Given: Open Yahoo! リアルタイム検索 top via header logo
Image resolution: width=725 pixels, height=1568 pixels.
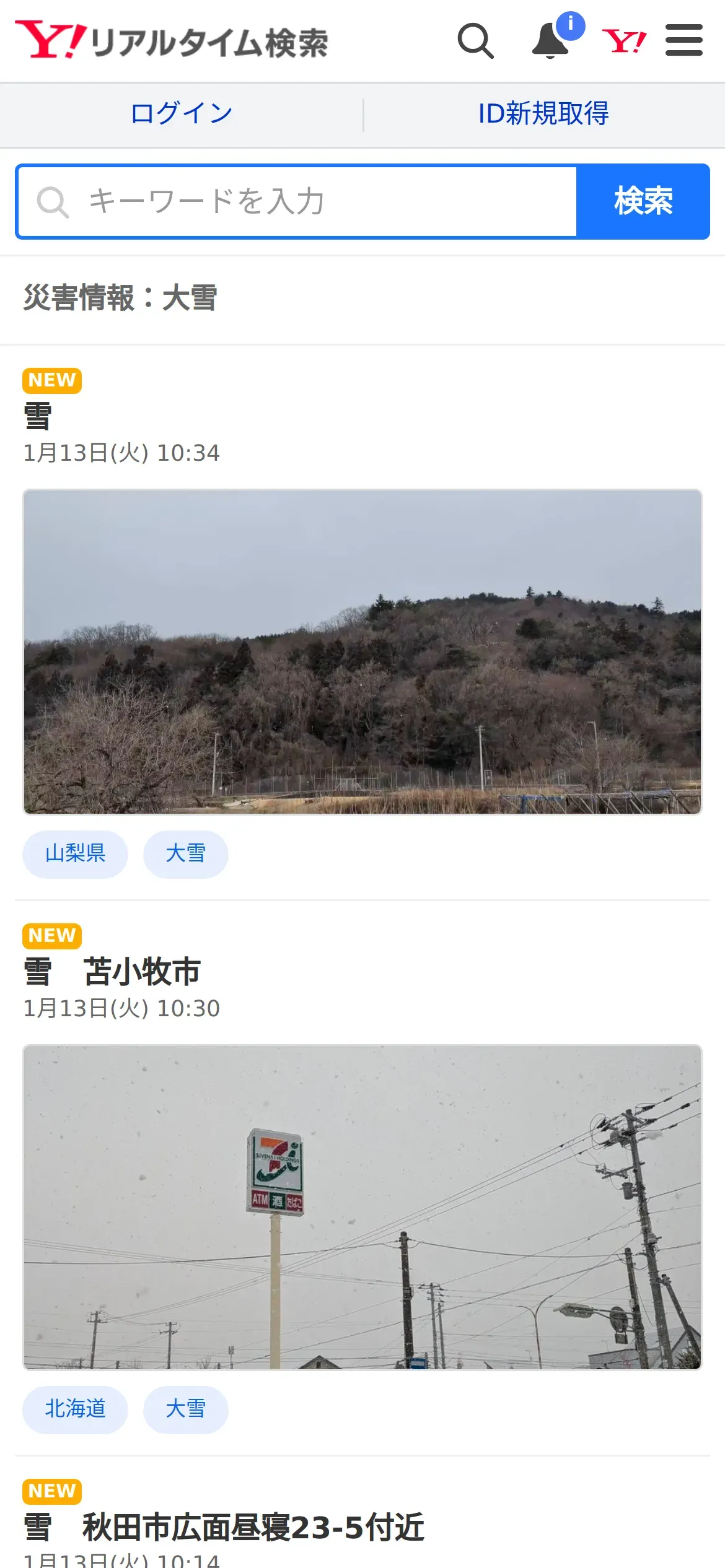Looking at the screenshot, I should coord(172,41).
